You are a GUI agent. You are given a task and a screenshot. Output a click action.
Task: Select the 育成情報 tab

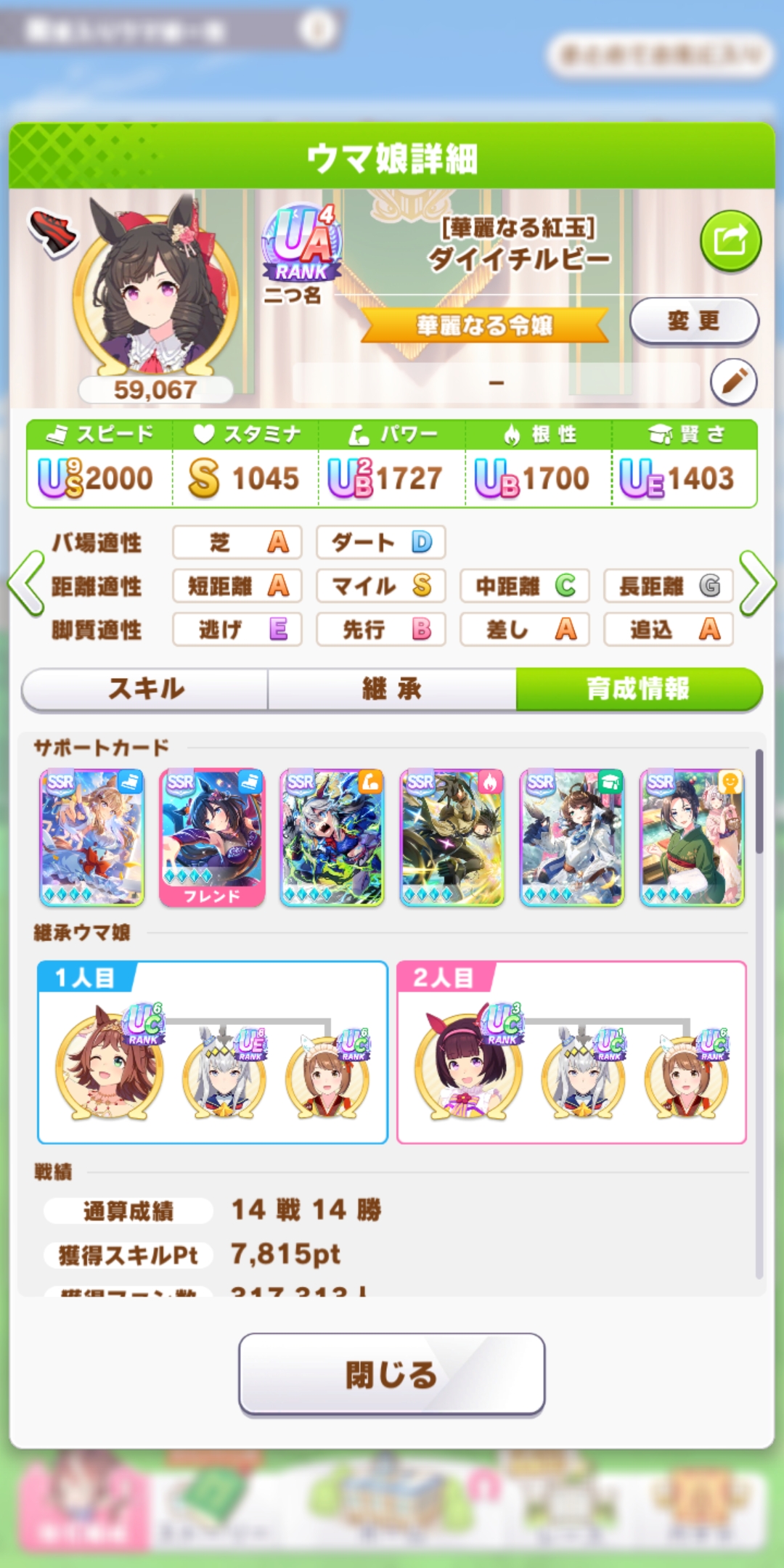pos(638,689)
